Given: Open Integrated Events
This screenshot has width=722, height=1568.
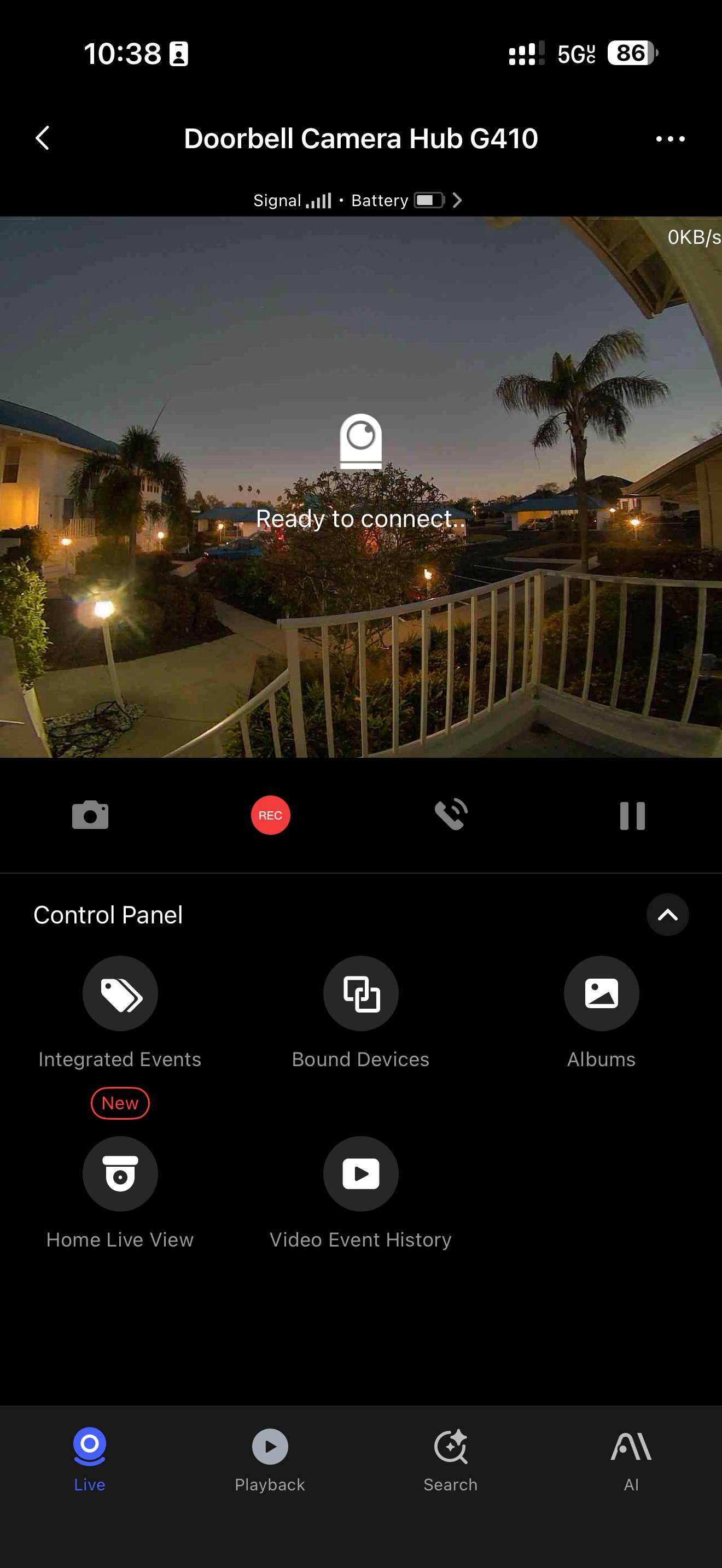Looking at the screenshot, I should [120, 993].
